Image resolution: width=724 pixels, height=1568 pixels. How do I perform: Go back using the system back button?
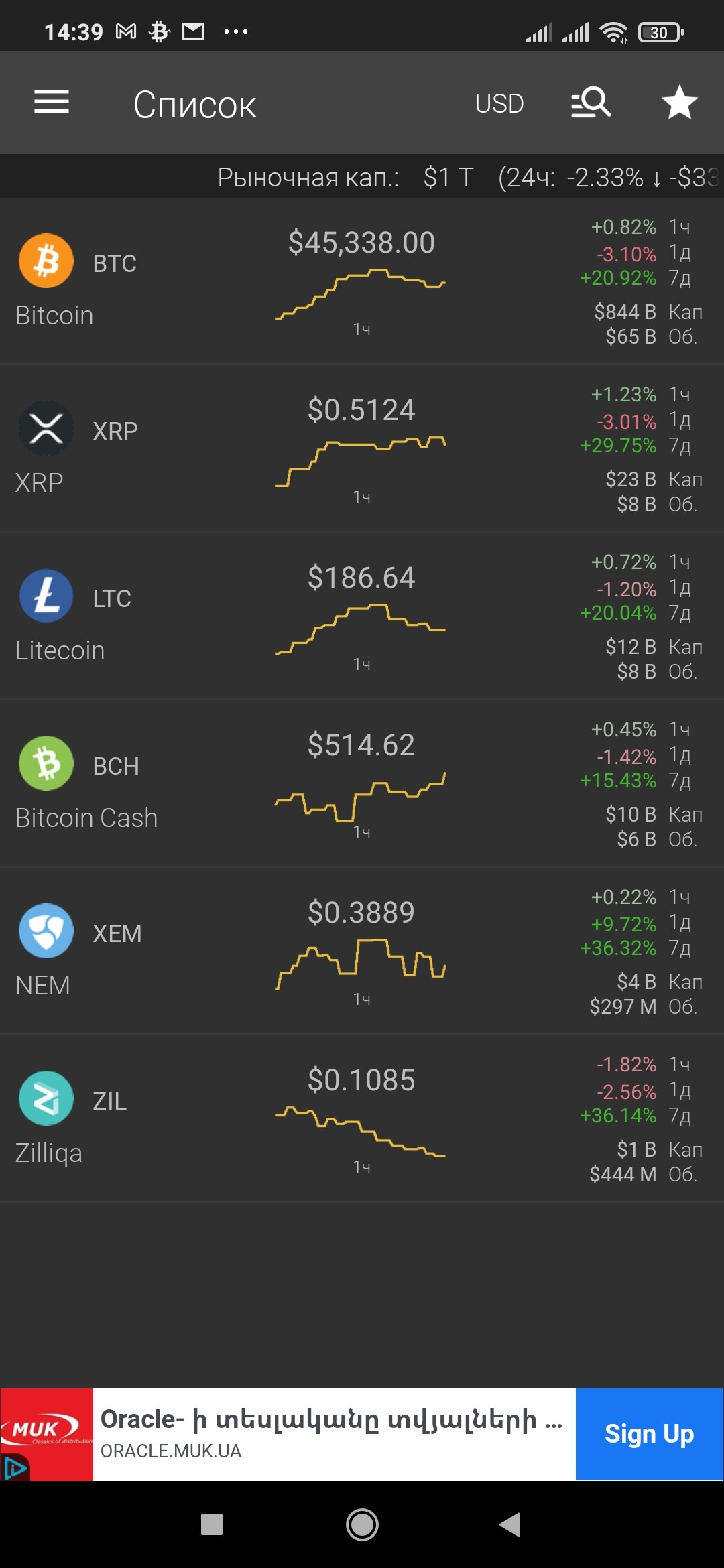(511, 1524)
